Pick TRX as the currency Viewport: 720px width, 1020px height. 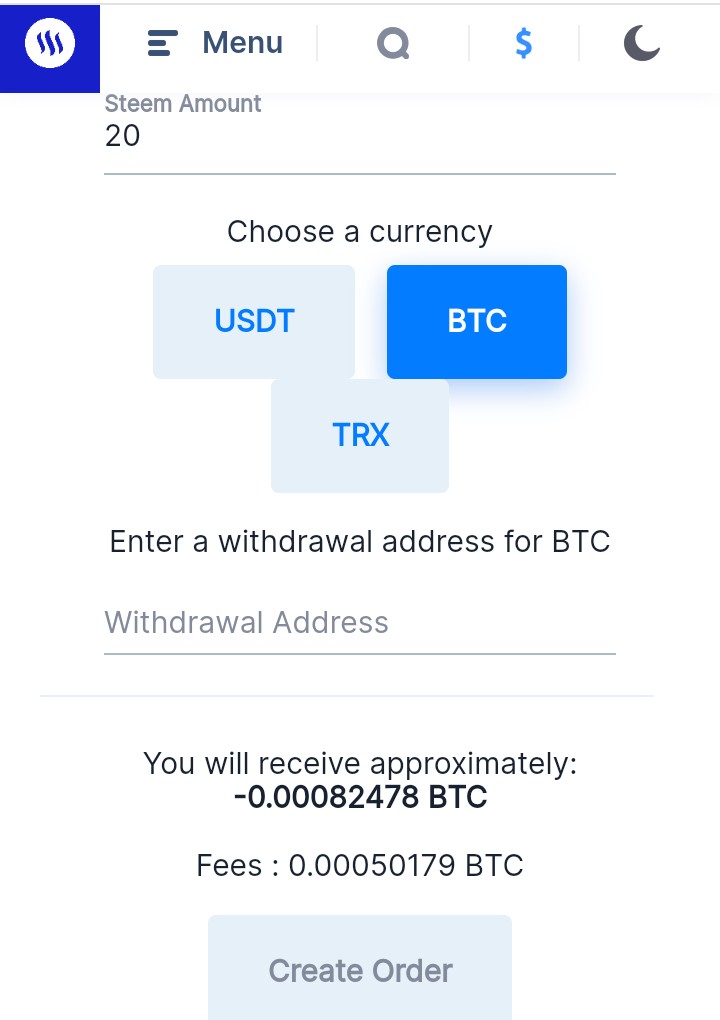coord(360,435)
